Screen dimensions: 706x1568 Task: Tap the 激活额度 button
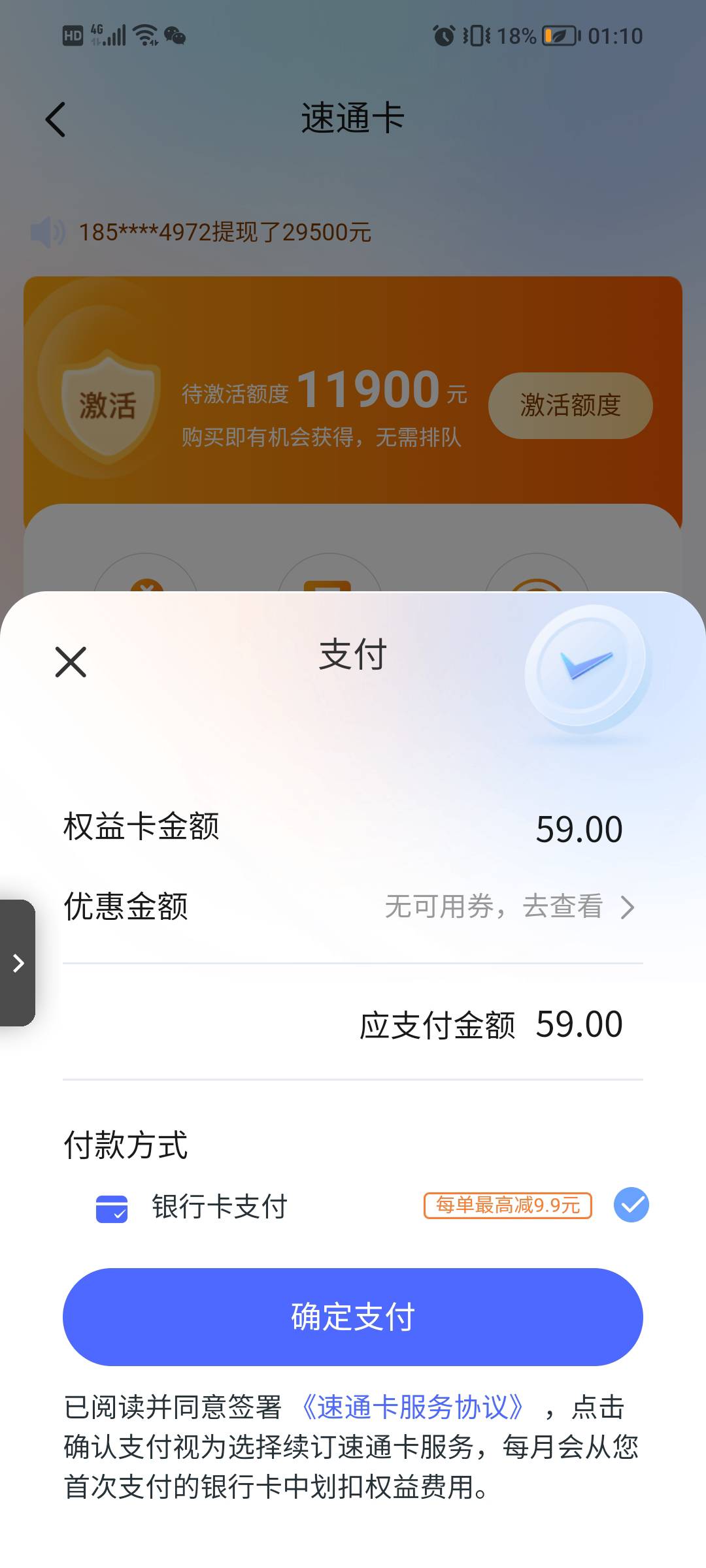pyautogui.click(x=570, y=405)
